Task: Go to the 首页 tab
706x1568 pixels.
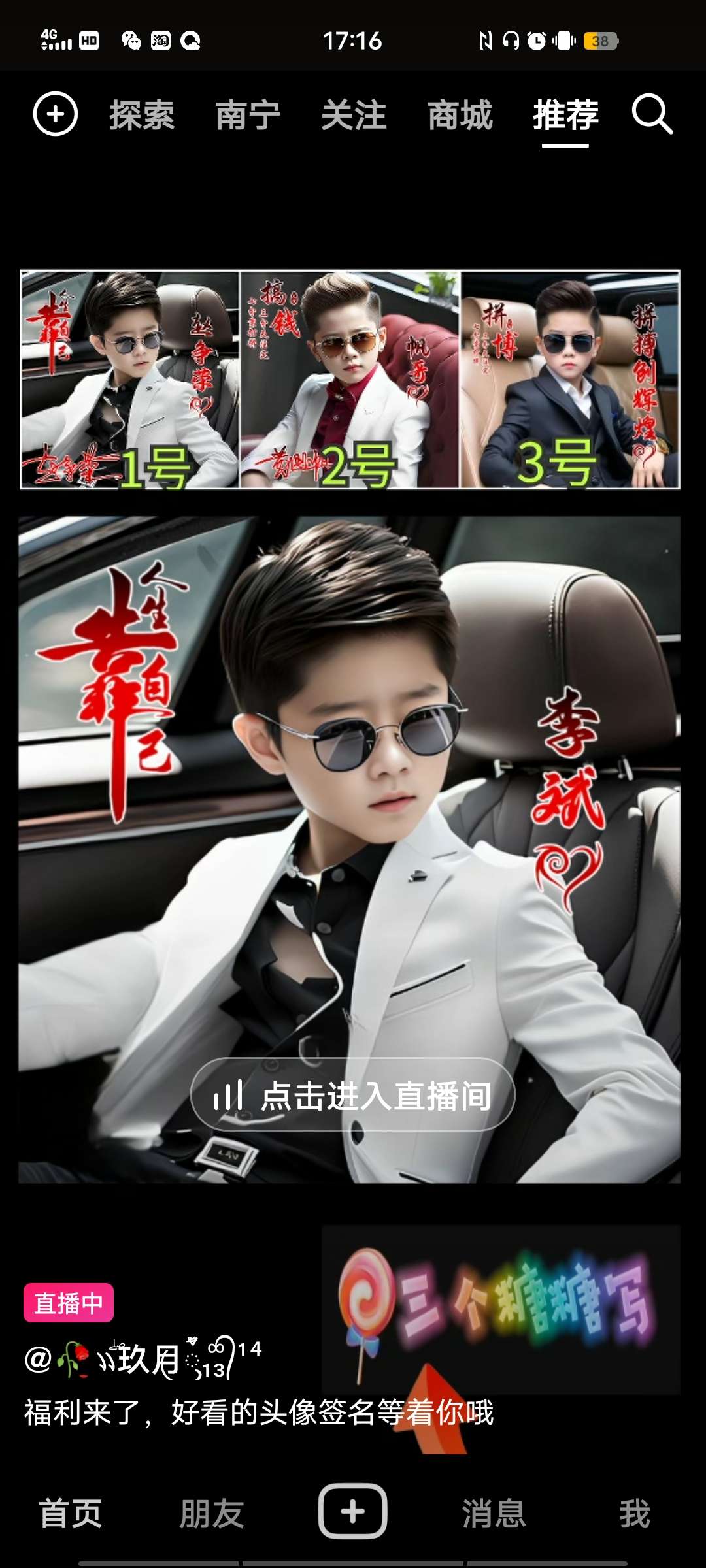Action: [x=71, y=1513]
